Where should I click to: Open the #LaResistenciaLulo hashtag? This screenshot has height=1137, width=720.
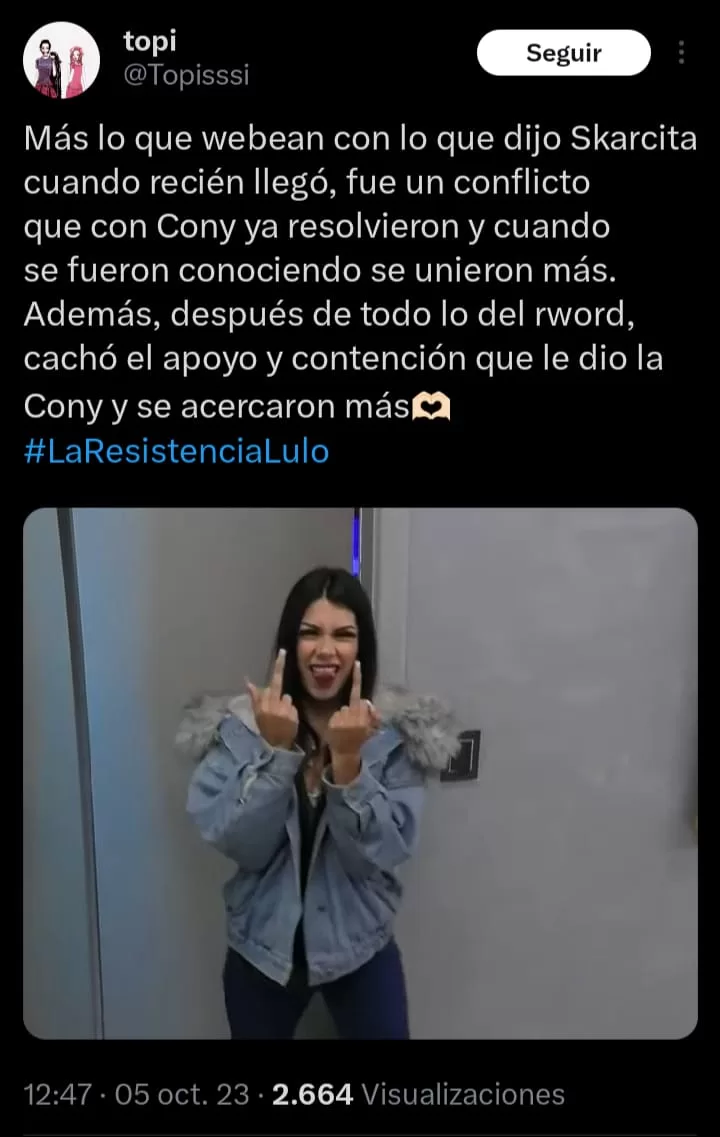pyautogui.click(x=175, y=451)
